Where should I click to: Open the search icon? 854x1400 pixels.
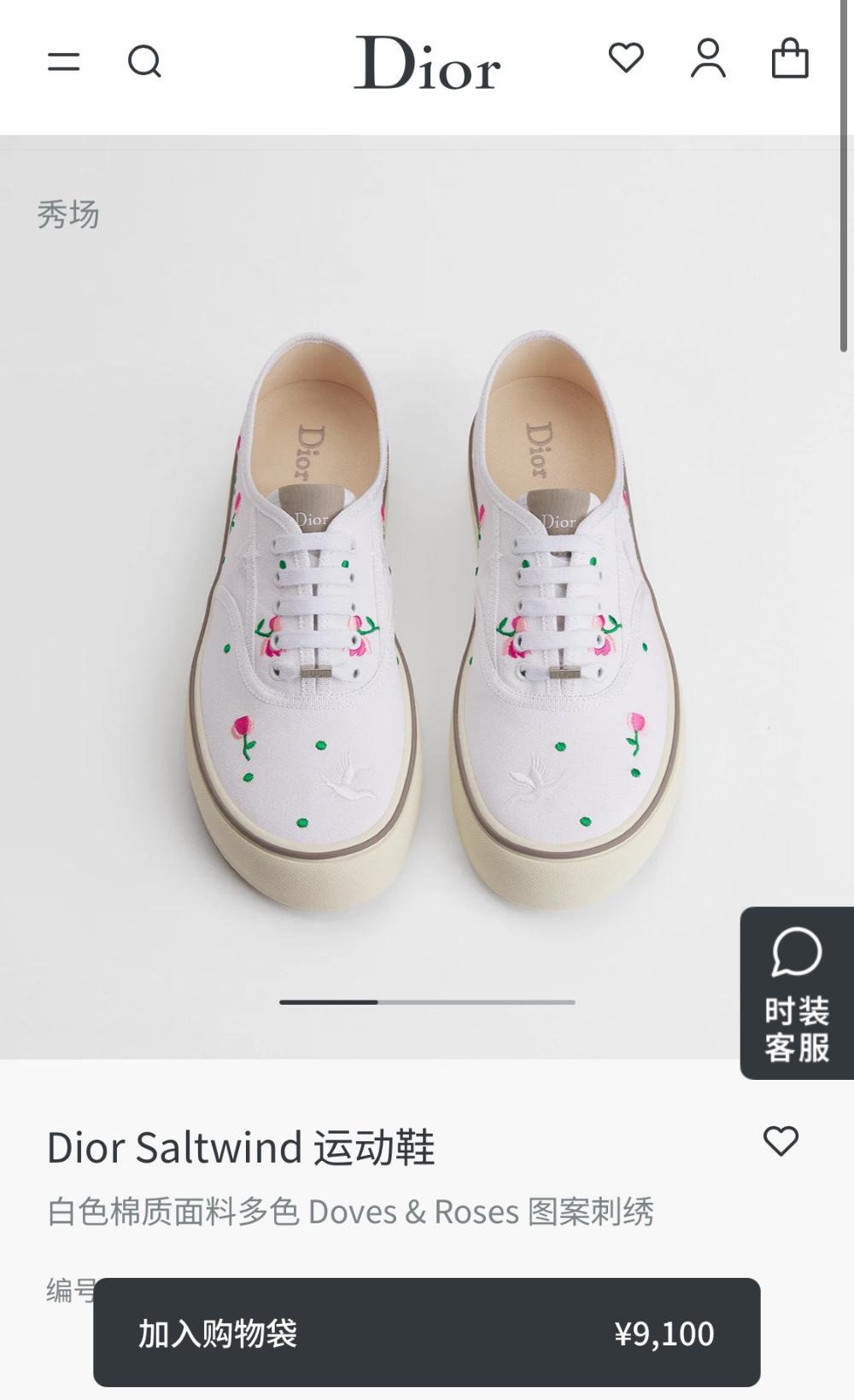144,61
